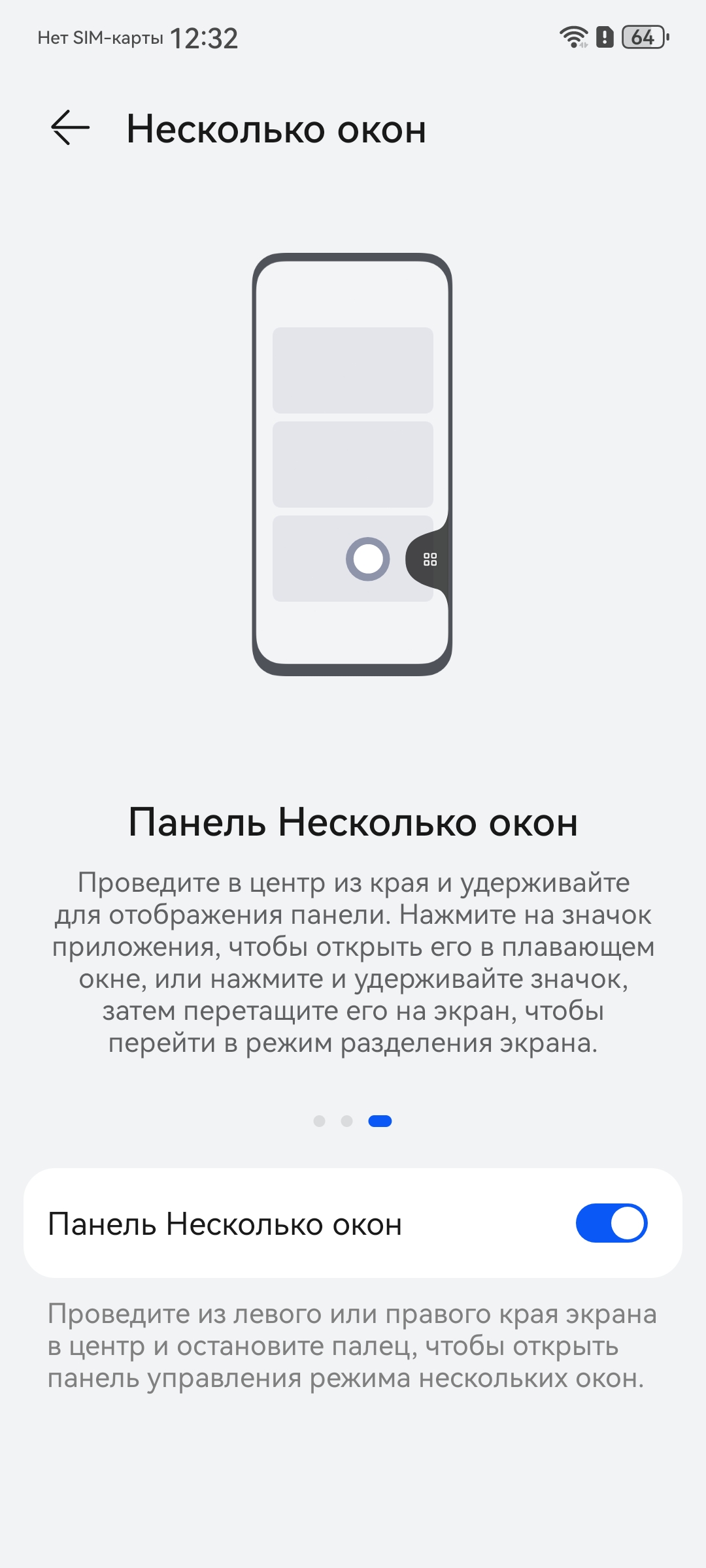The width and height of the screenshot is (706, 1568).
Task: Select the second tutorial page dot
Action: point(346,1121)
